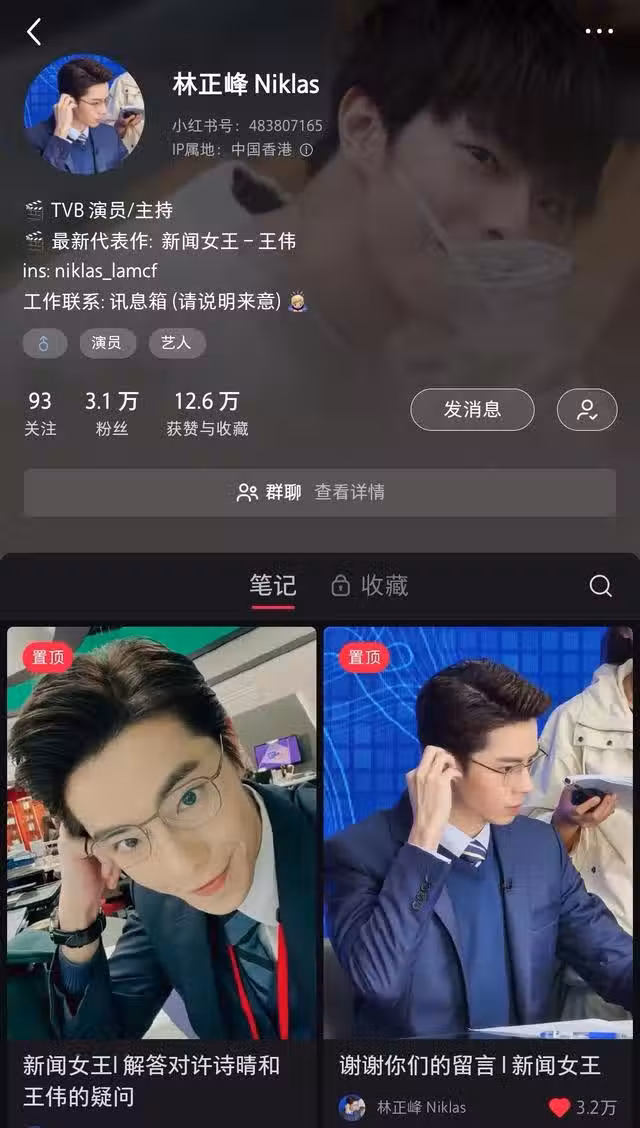Tap the IP属地 info icon
Screen dimensions: 640x1128
pyautogui.click(x=306, y=150)
